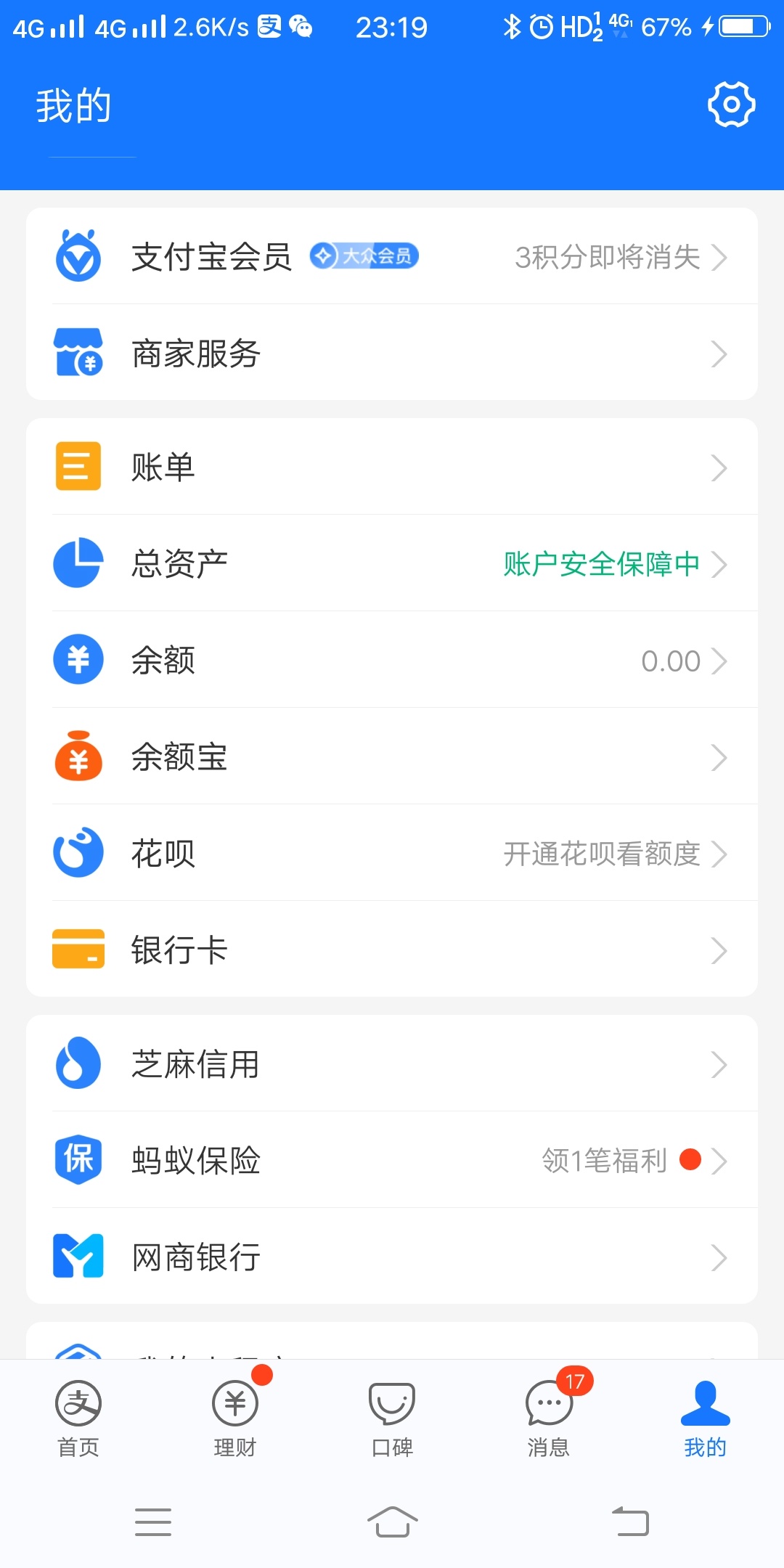Open 银行卡 bank cards
Screen dimensions: 784x1568
(x=392, y=950)
